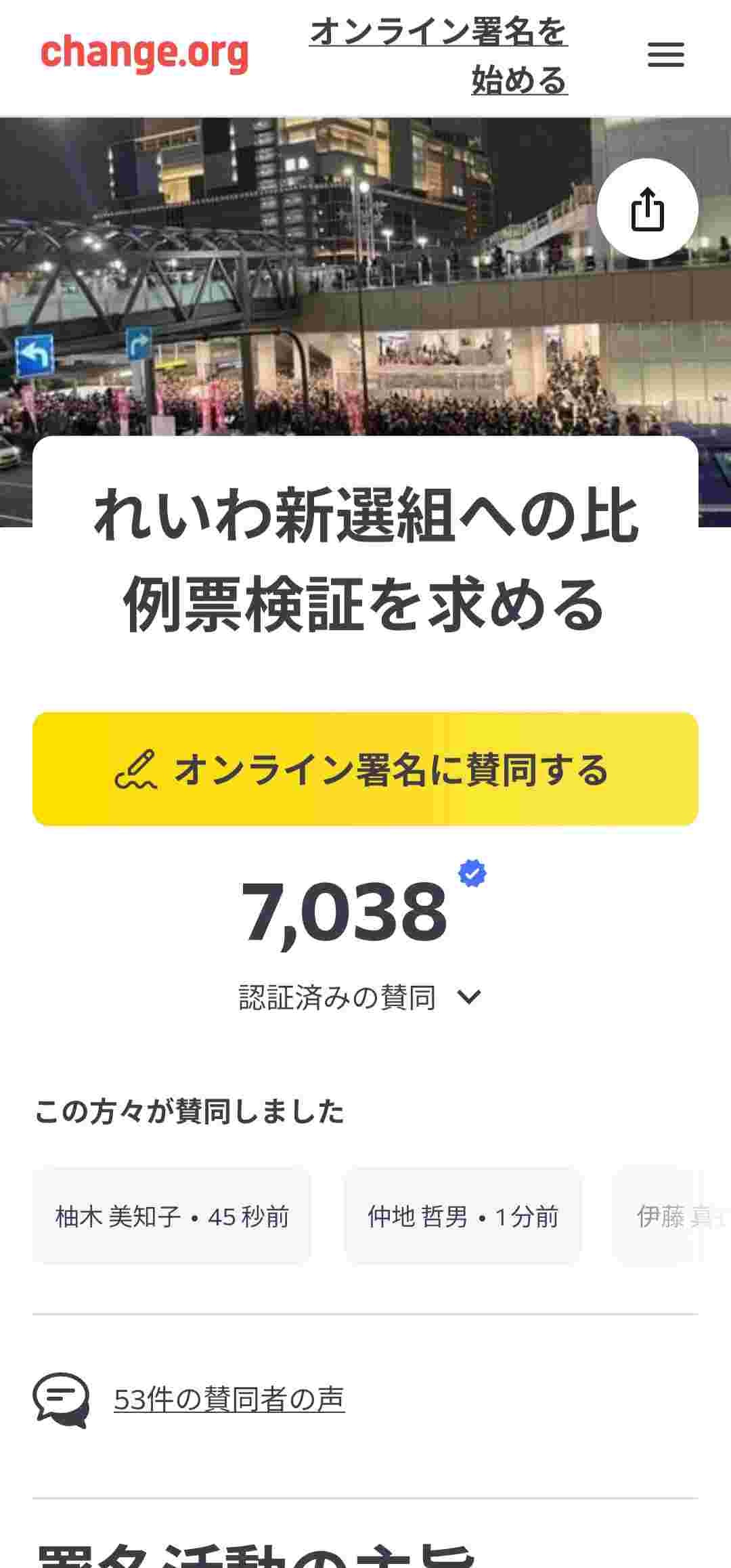Select the 仲地 哲男 supporter chip
Screen dimensions: 731x1568
(463, 1217)
